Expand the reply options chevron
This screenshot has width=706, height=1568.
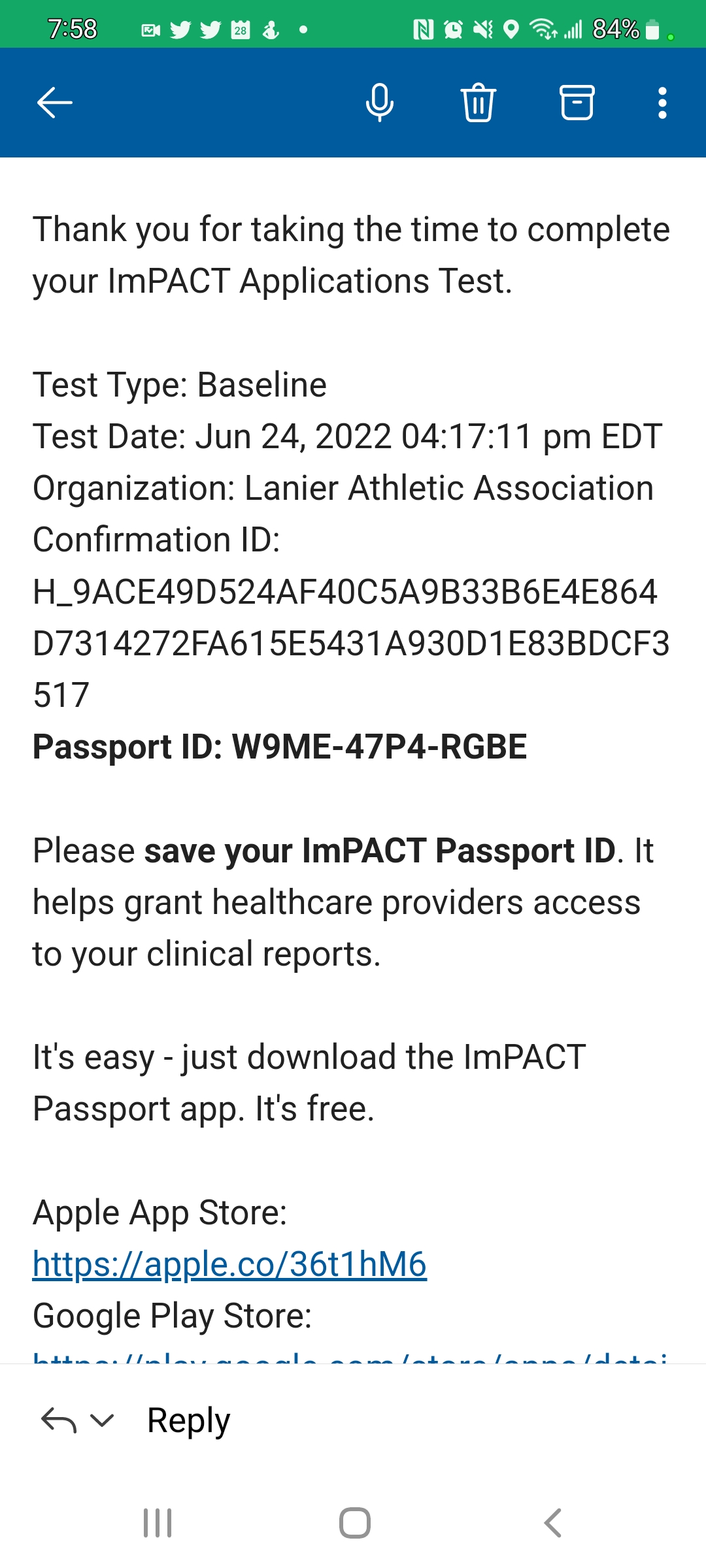click(102, 1420)
